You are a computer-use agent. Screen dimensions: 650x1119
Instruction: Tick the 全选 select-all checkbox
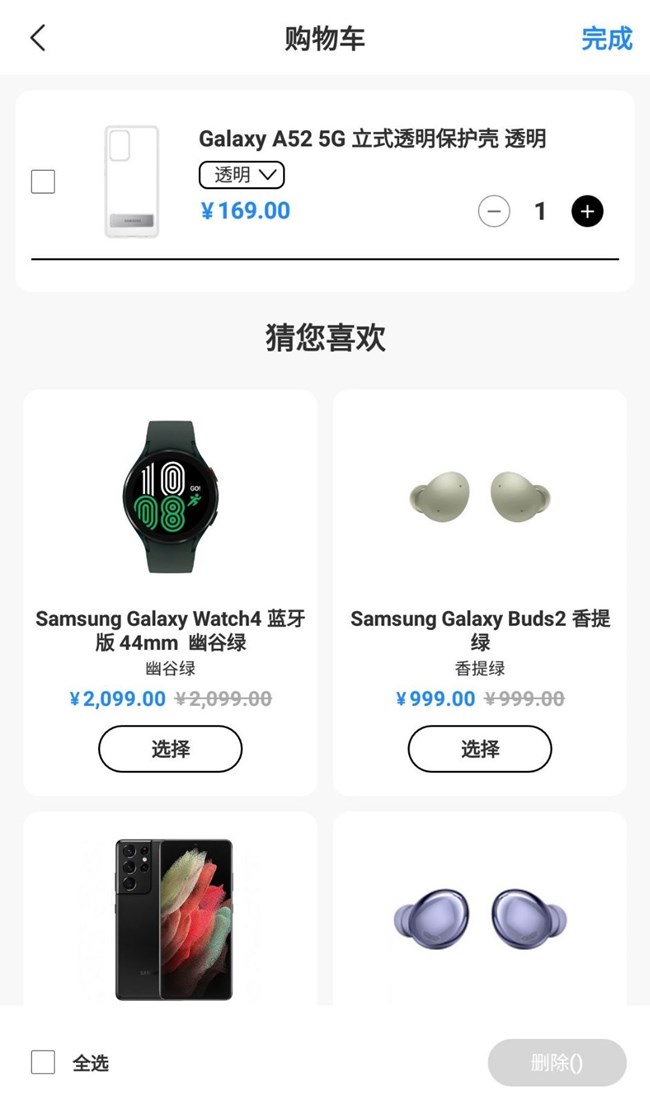click(x=43, y=1062)
